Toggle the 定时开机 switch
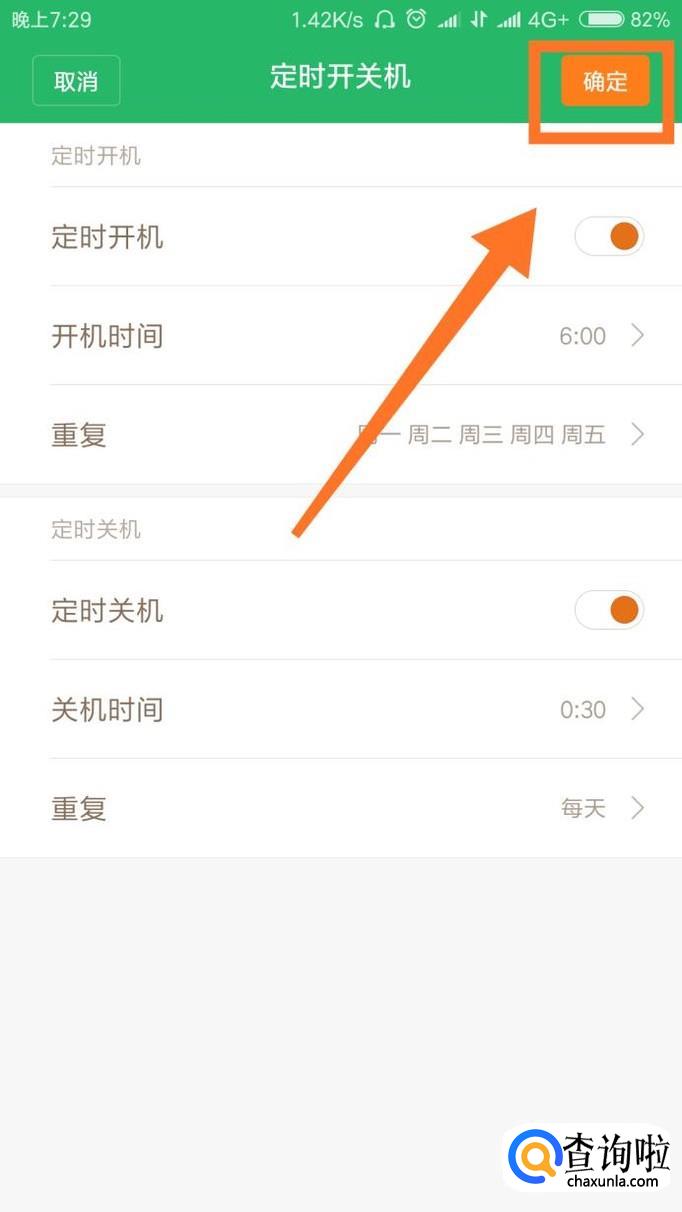 click(609, 237)
